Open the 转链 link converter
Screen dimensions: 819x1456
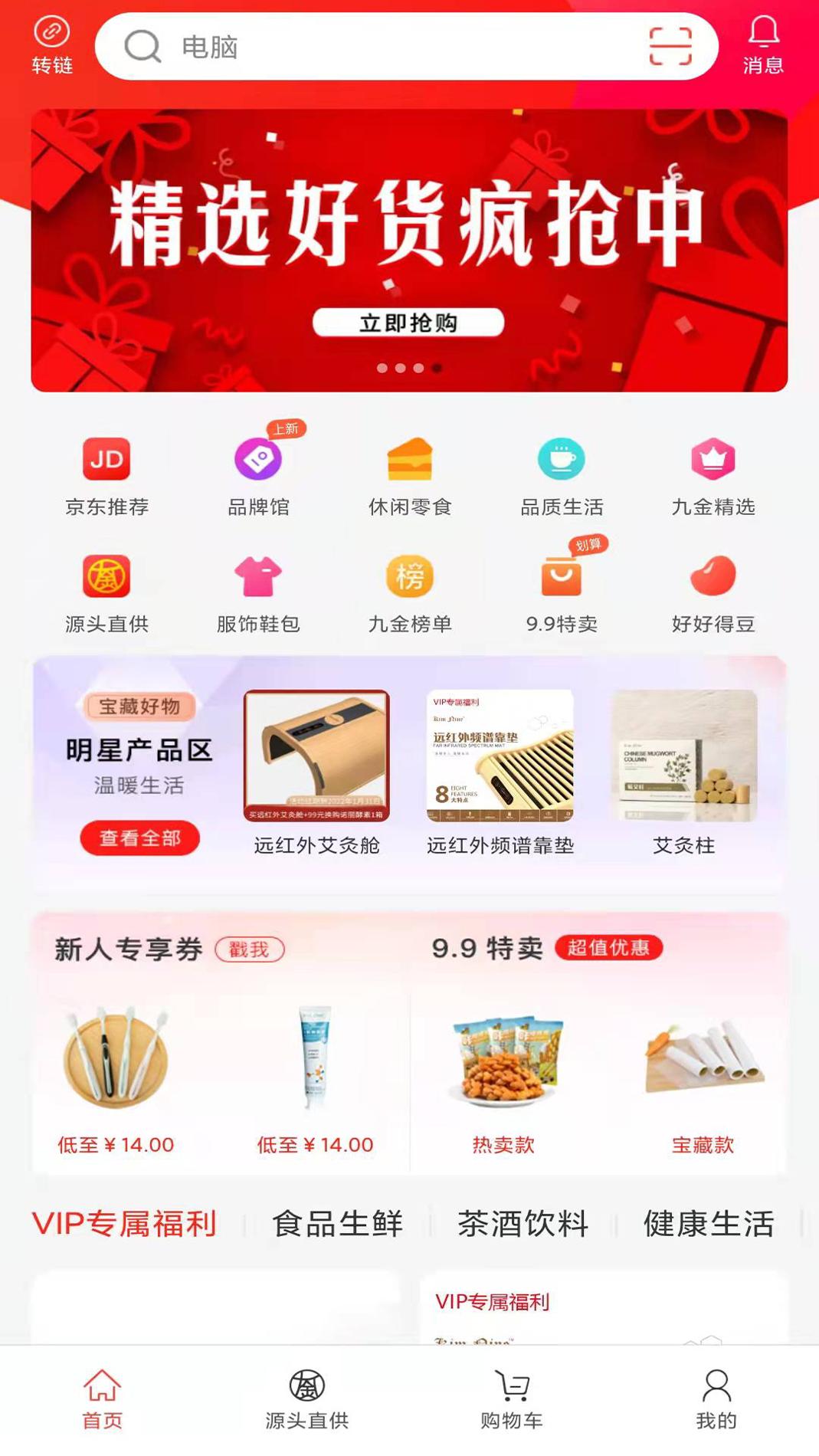[x=52, y=46]
